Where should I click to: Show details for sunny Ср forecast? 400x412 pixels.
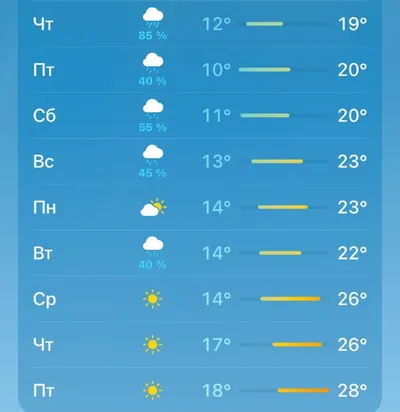(x=200, y=299)
